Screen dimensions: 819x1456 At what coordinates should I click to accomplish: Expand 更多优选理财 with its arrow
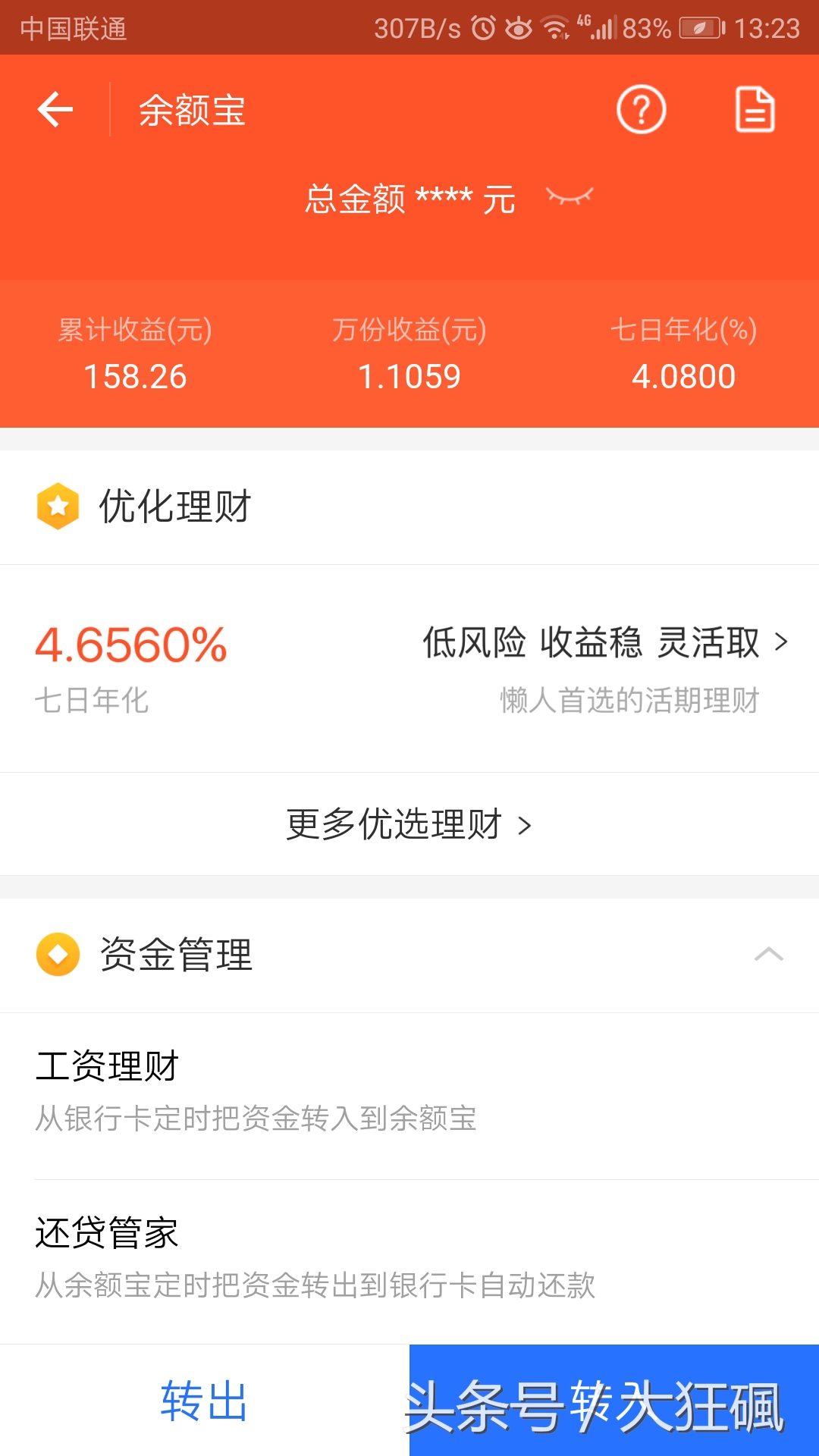pyautogui.click(x=525, y=824)
